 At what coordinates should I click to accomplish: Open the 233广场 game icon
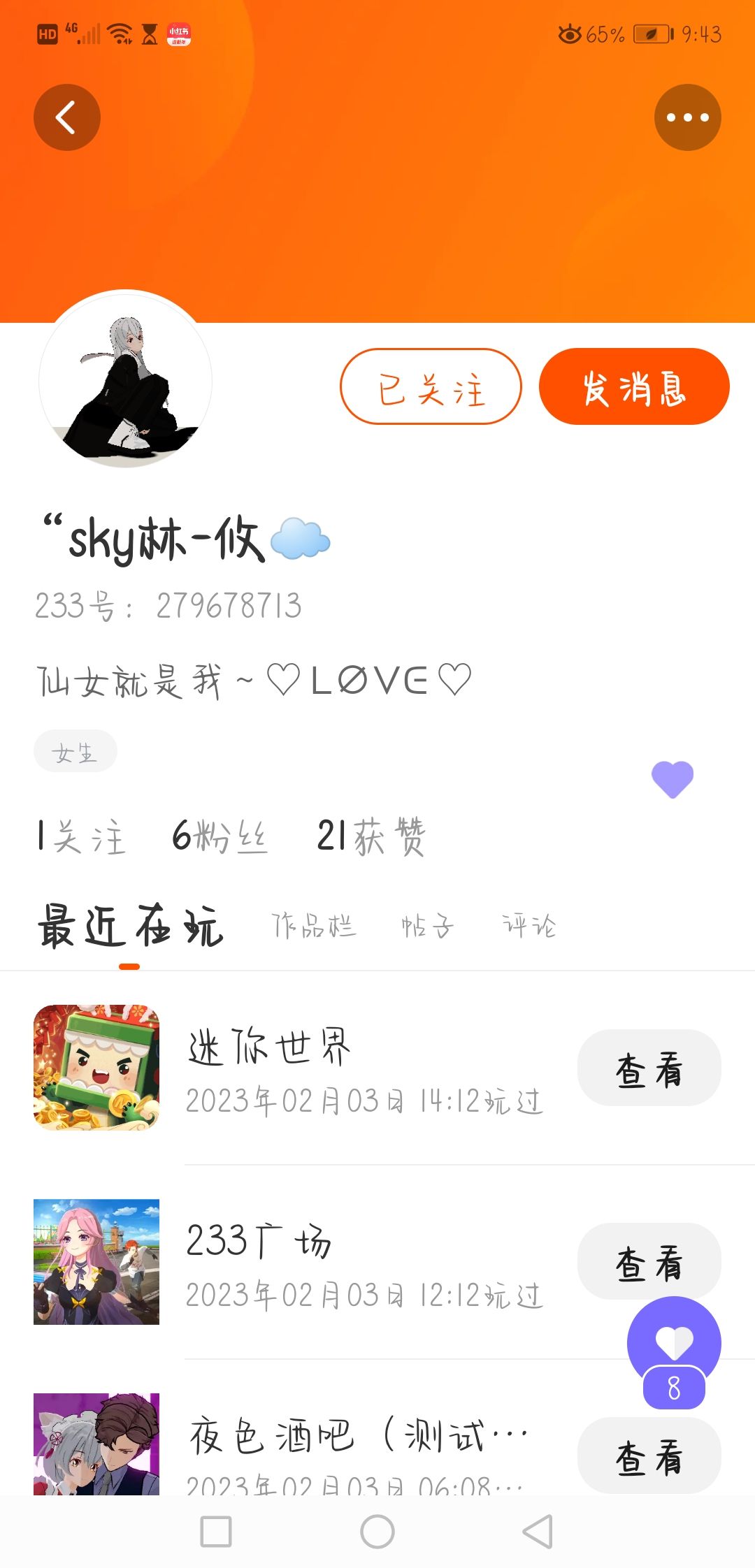coord(96,1261)
